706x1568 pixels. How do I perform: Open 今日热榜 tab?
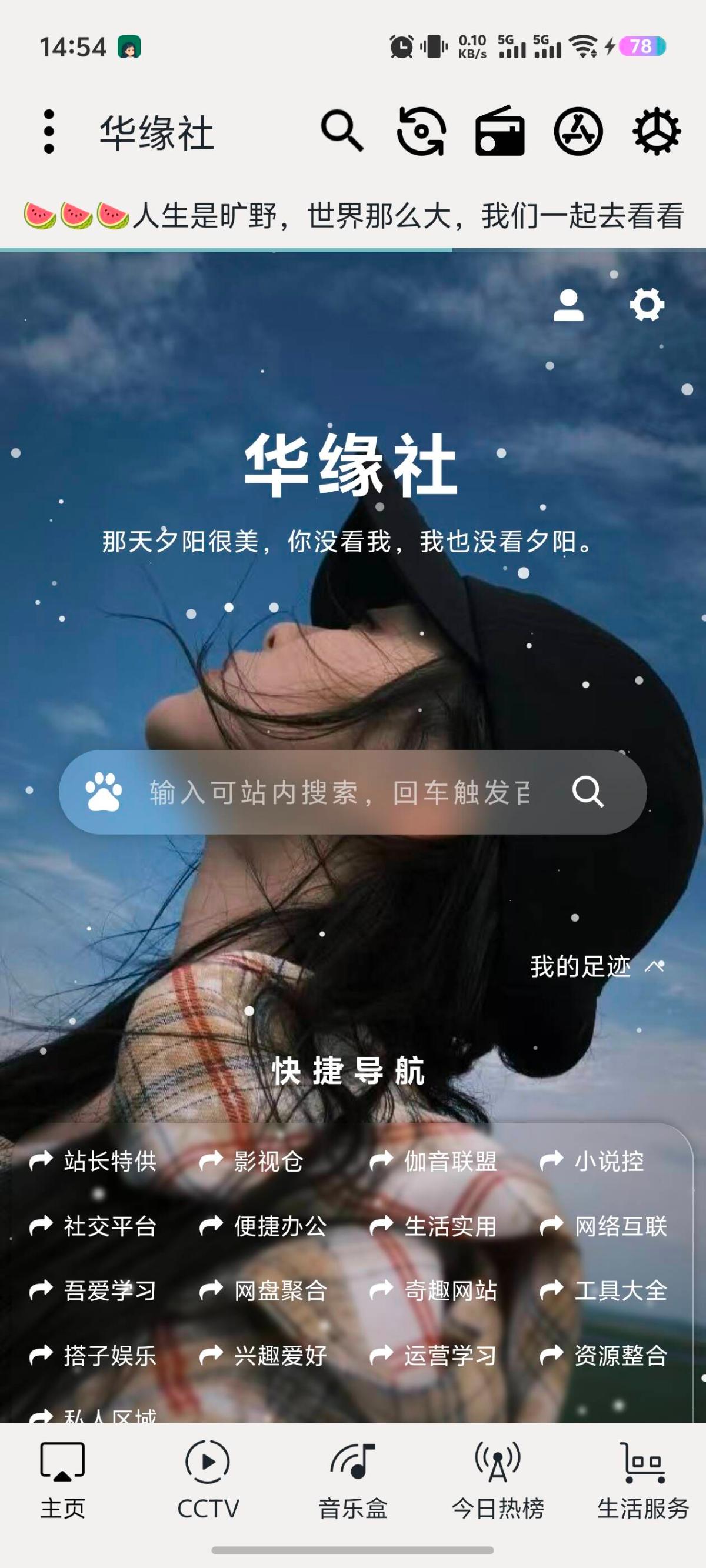pos(498,1479)
